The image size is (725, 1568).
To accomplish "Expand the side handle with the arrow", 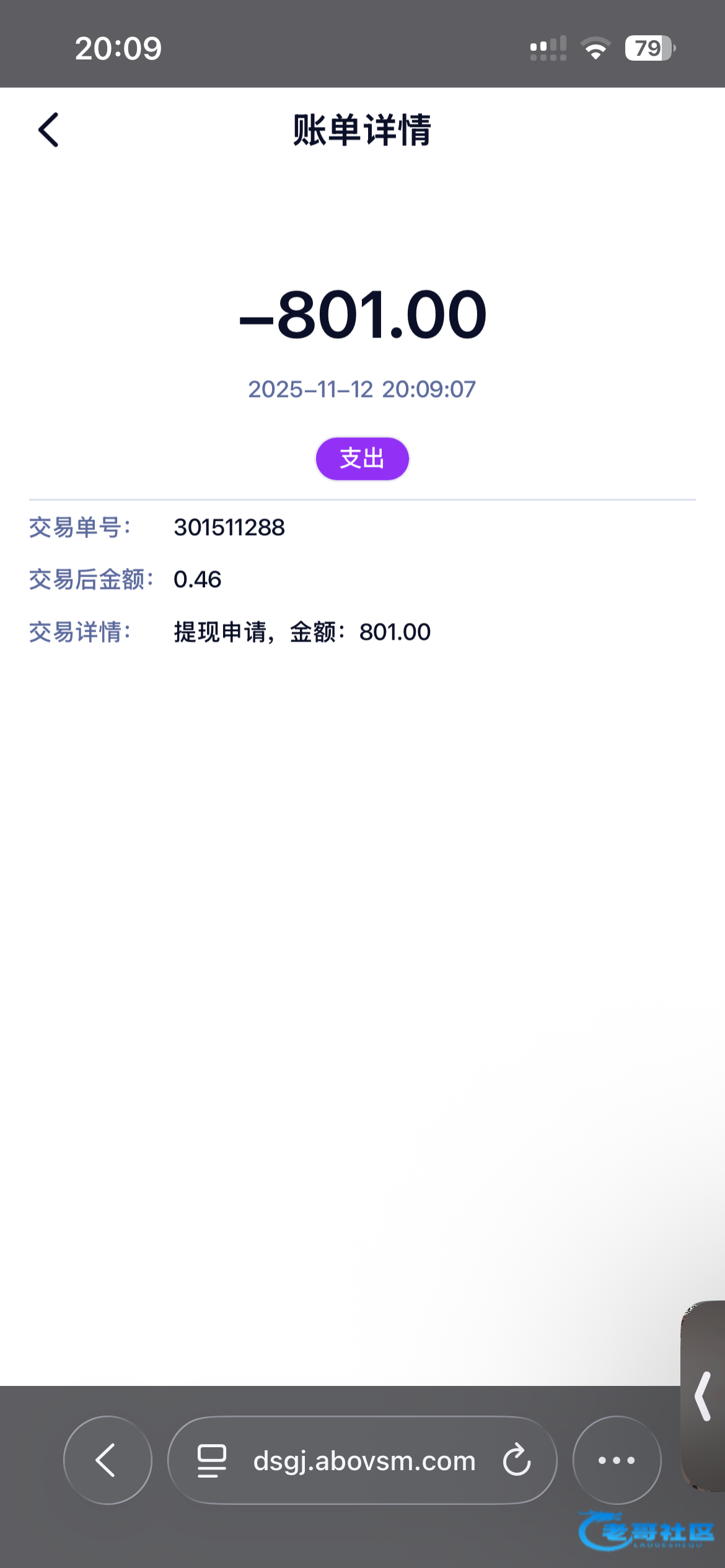I will pos(703,1396).
